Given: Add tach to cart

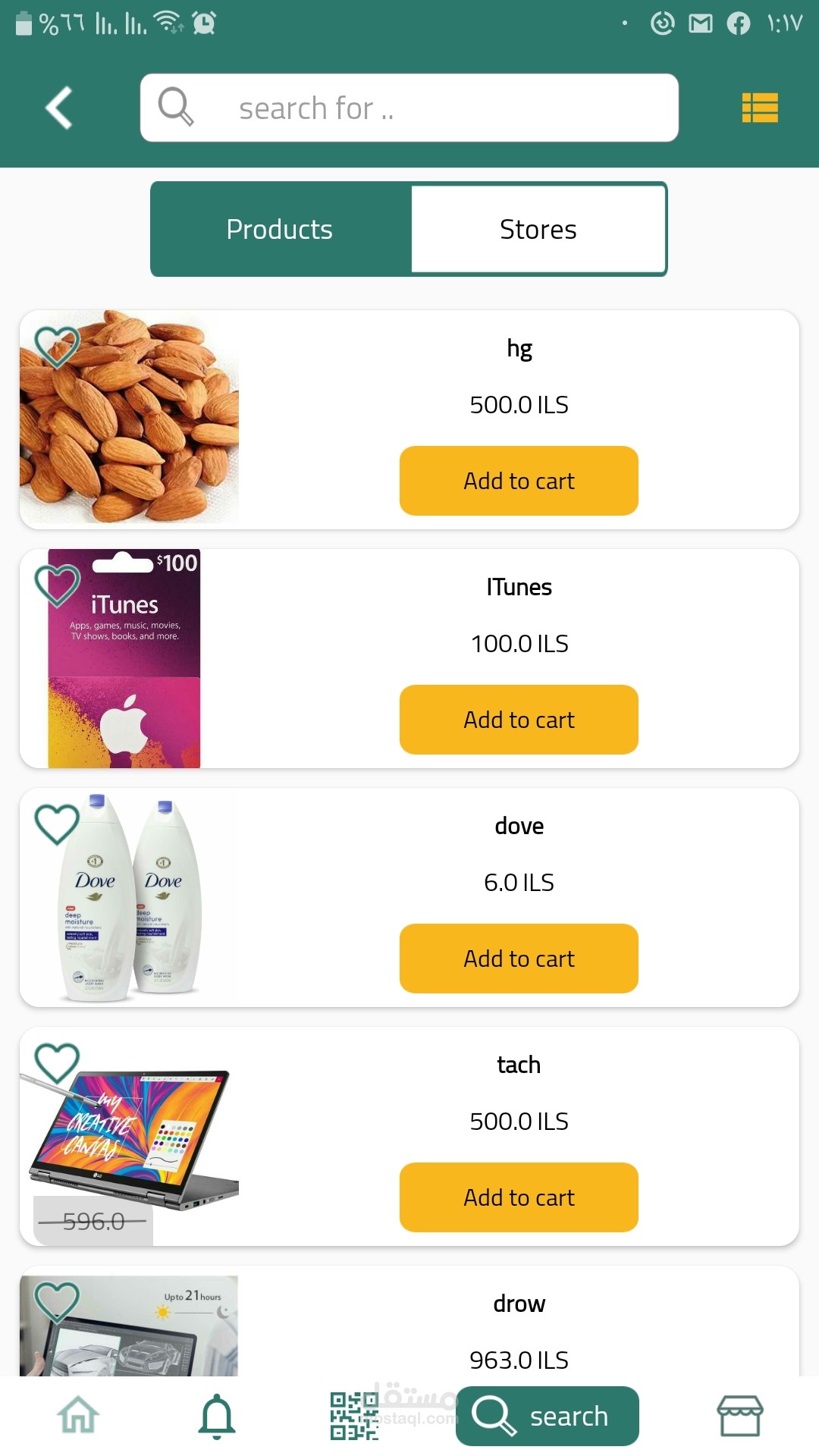Looking at the screenshot, I should [519, 1197].
